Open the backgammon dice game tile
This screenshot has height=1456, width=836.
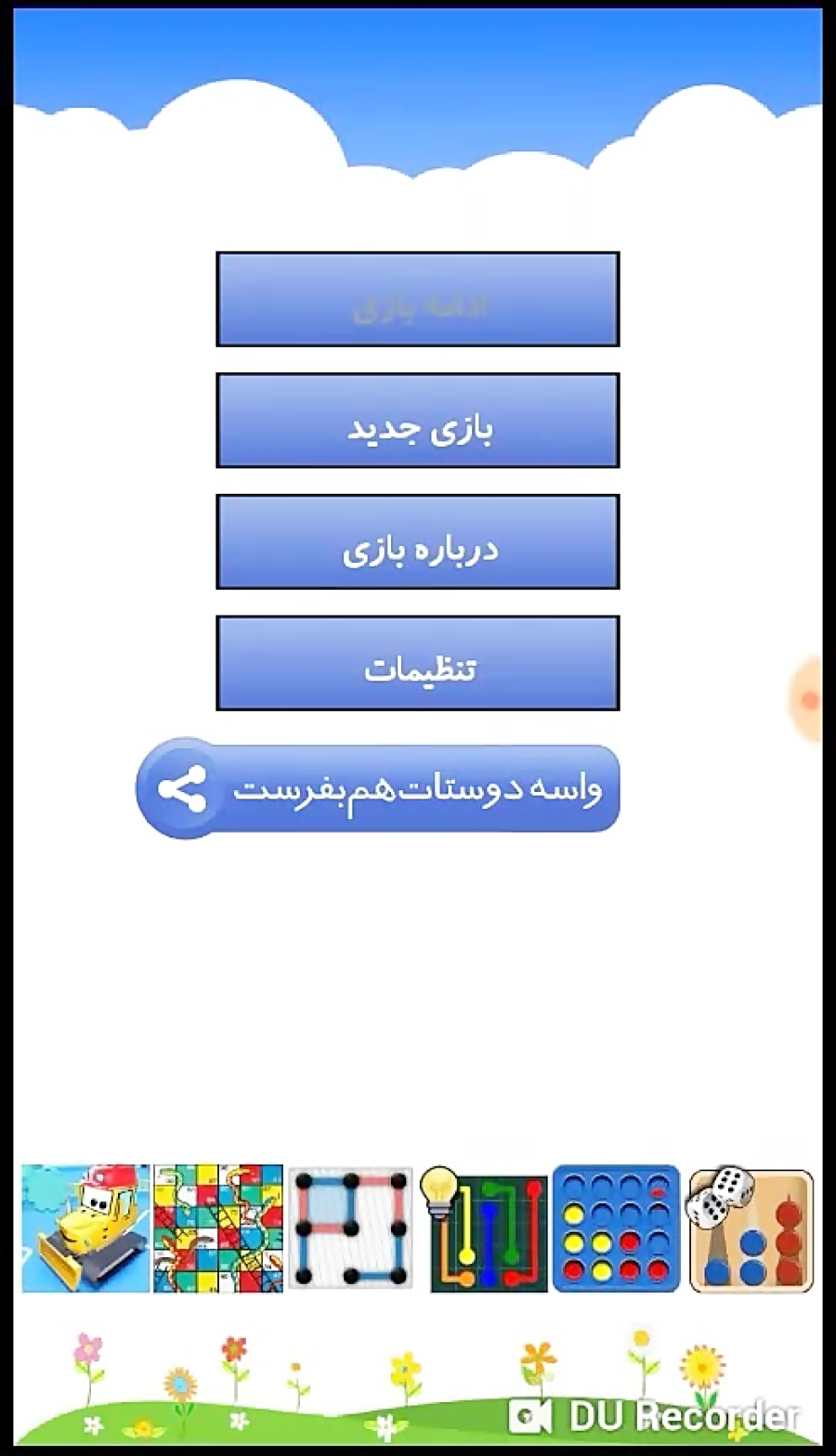[x=751, y=1229]
